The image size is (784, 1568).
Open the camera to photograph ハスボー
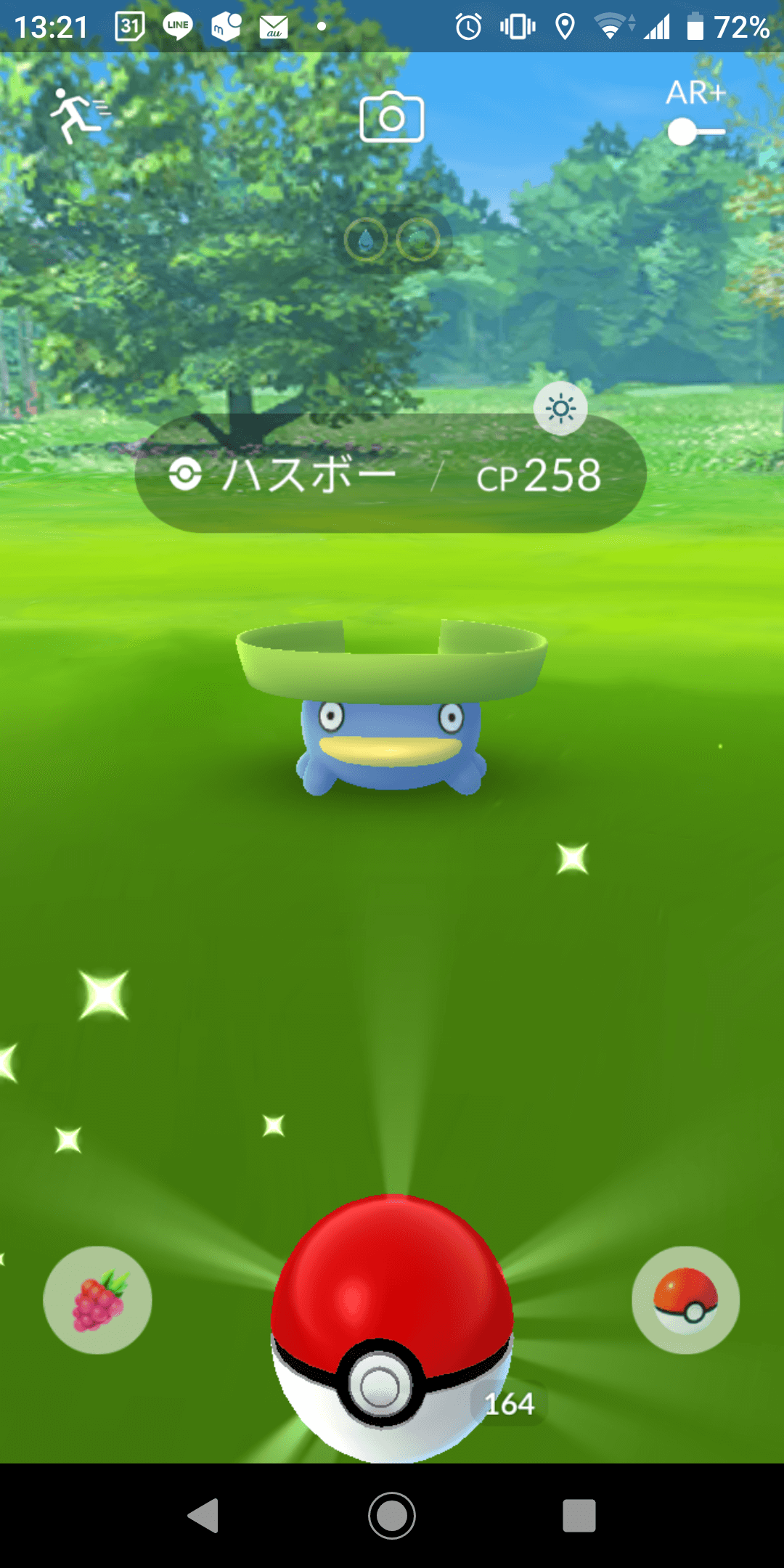[392, 118]
